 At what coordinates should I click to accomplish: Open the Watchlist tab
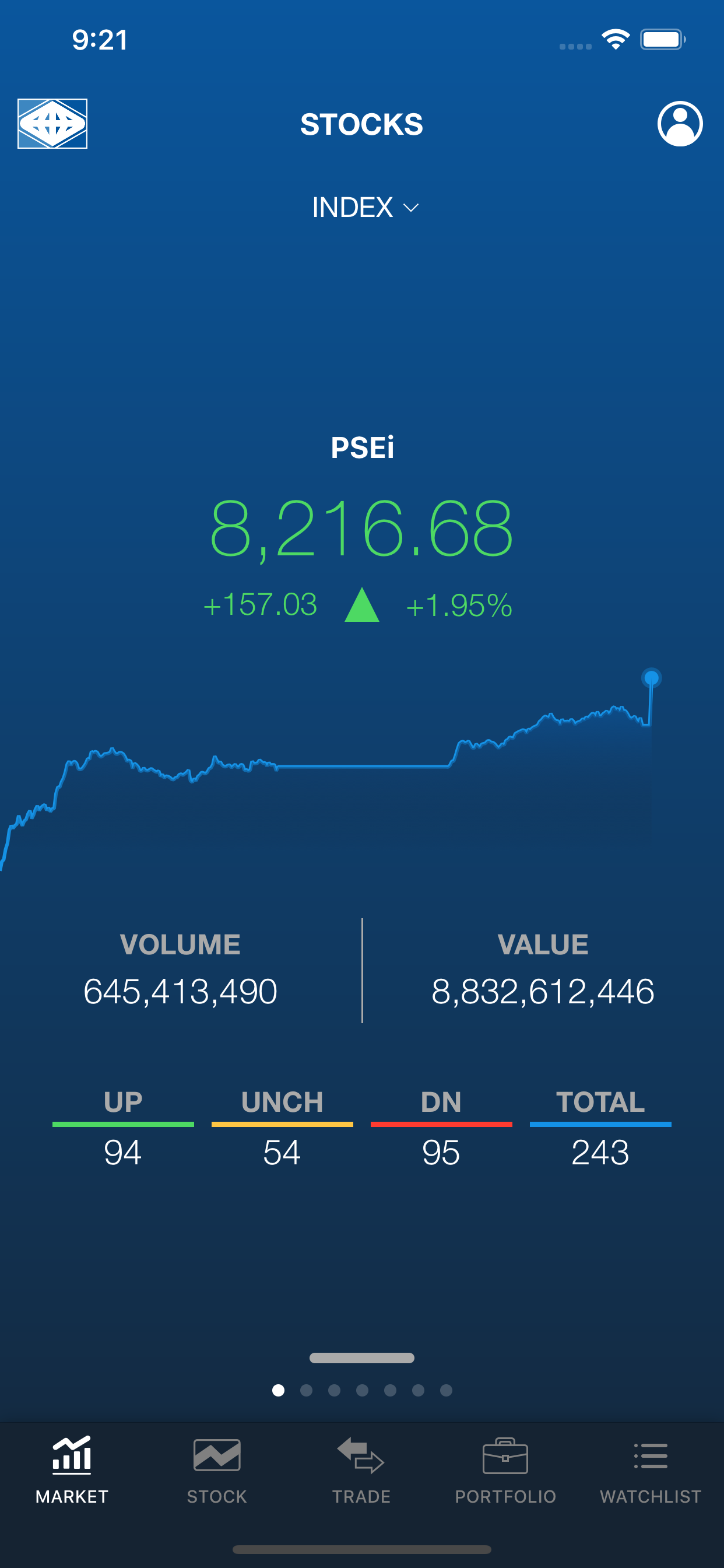(651, 1471)
